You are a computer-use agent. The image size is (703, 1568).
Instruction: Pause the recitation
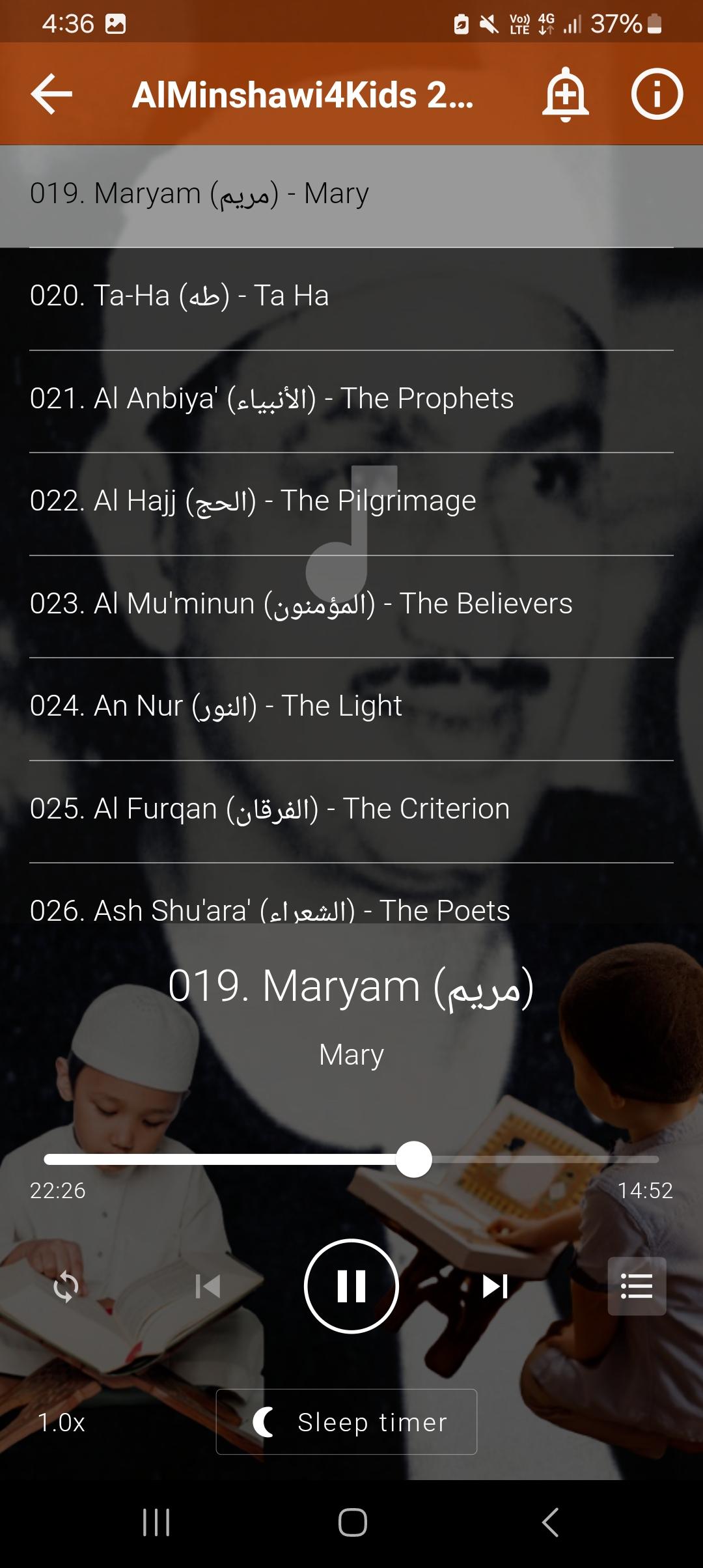(x=351, y=1286)
